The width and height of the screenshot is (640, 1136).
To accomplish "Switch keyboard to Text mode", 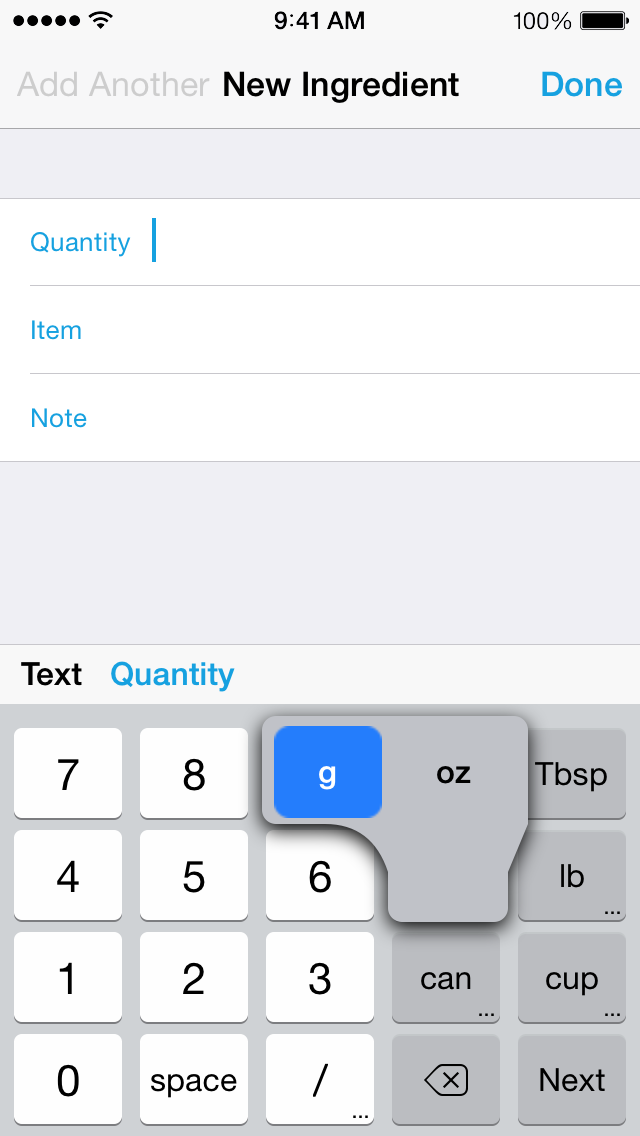I will [51, 674].
